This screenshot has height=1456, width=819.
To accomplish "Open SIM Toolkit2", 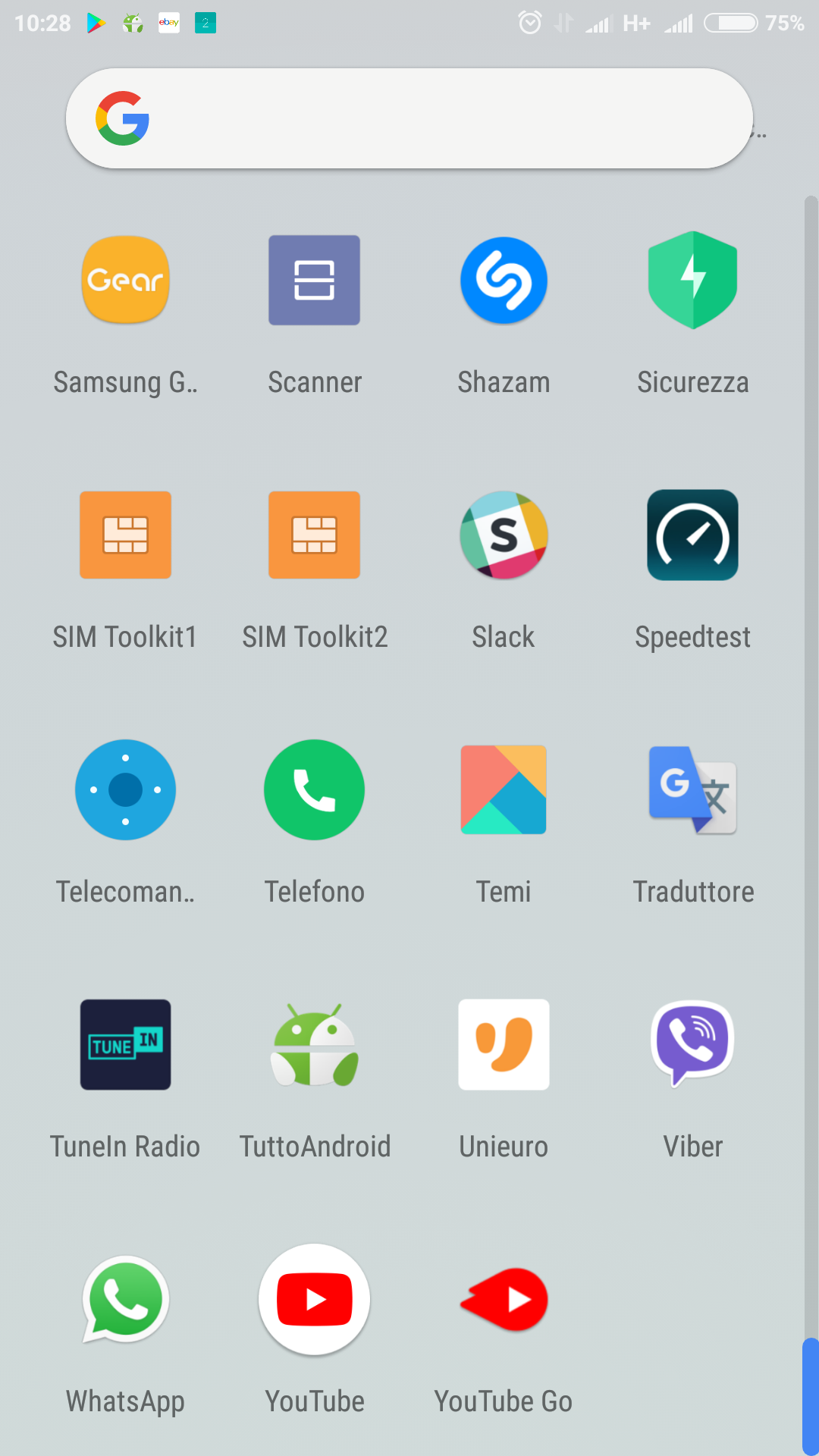I will pyautogui.click(x=314, y=535).
